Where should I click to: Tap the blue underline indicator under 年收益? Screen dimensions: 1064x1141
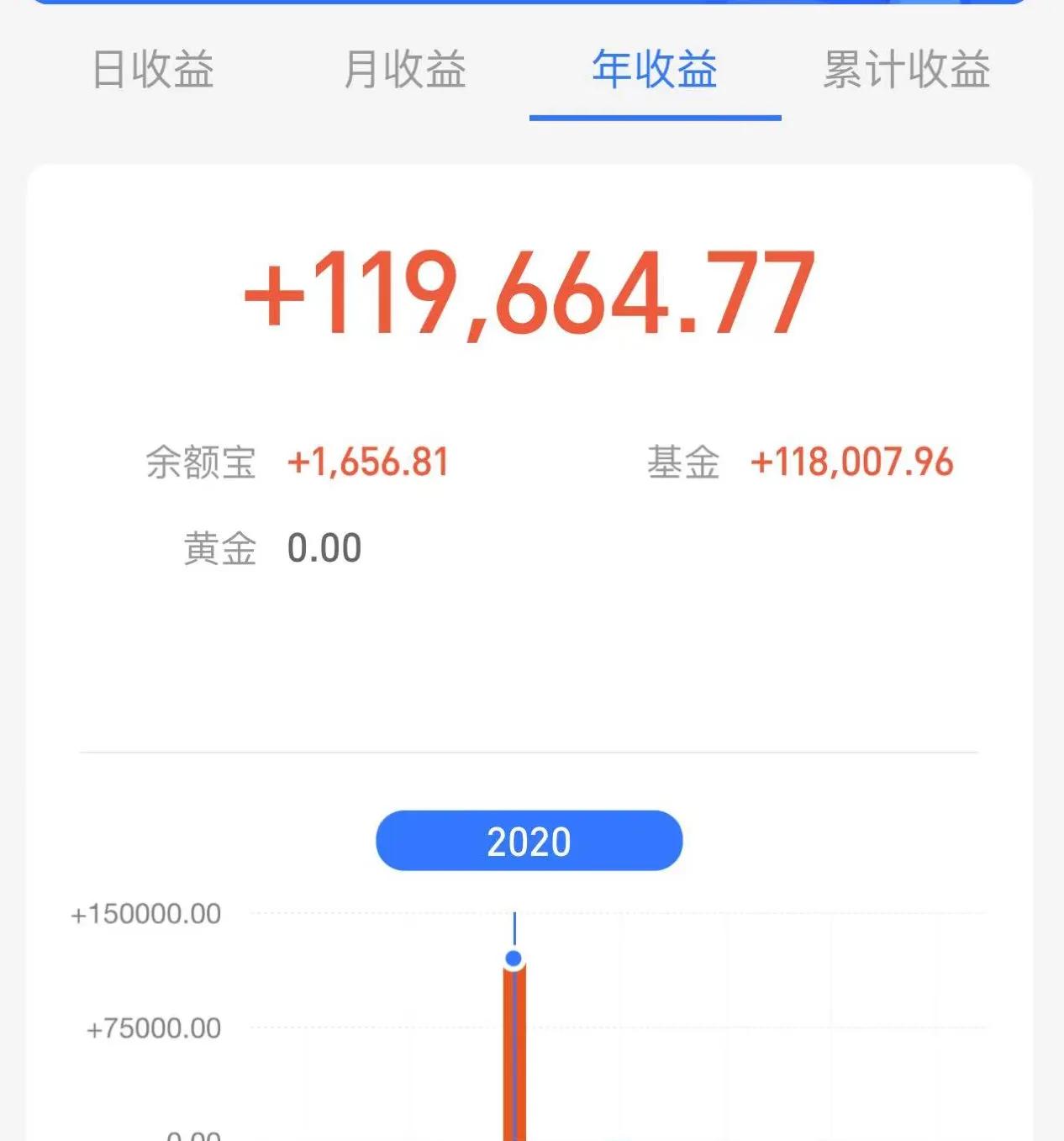pos(655,119)
